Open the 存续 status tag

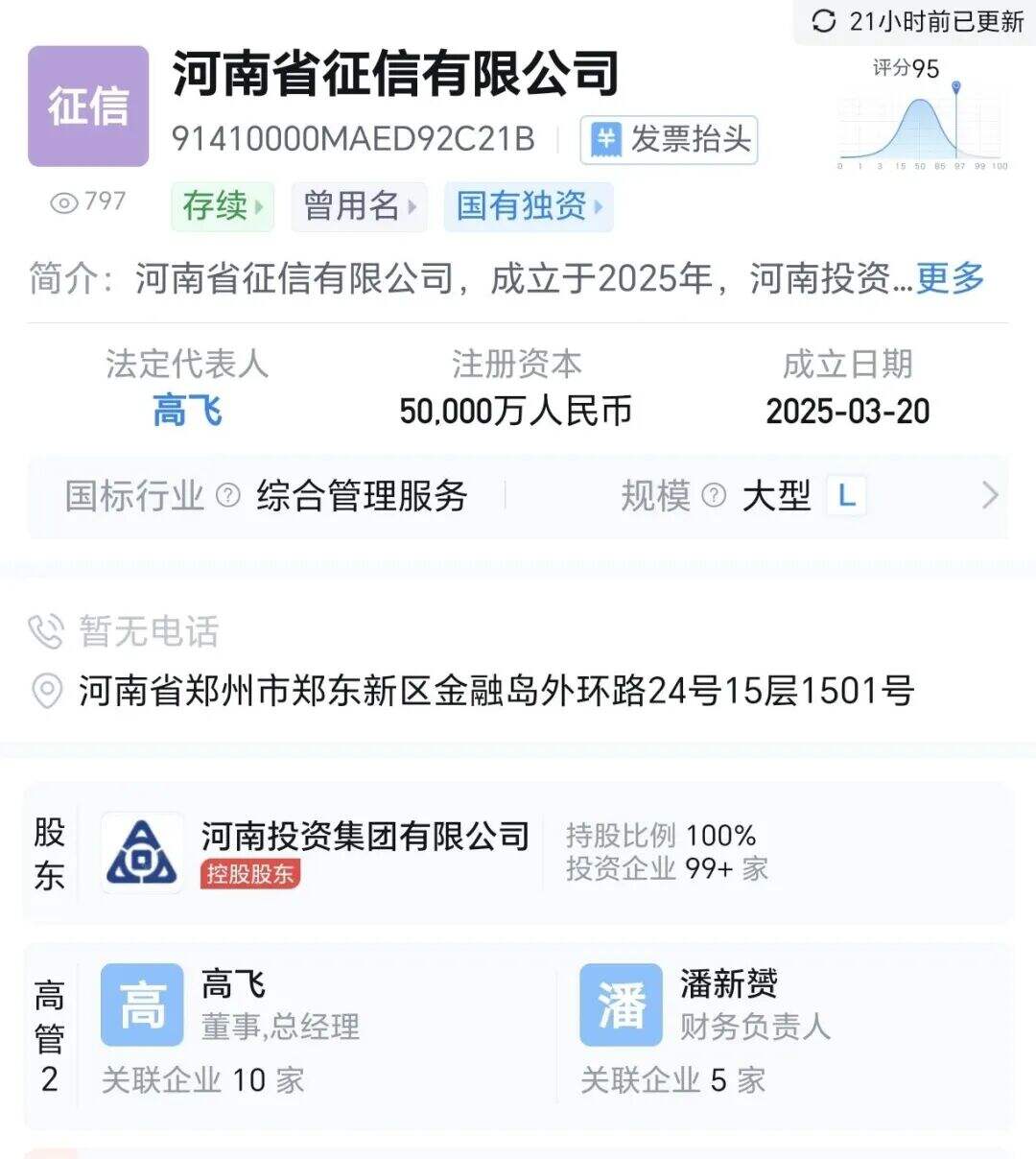click(x=223, y=205)
